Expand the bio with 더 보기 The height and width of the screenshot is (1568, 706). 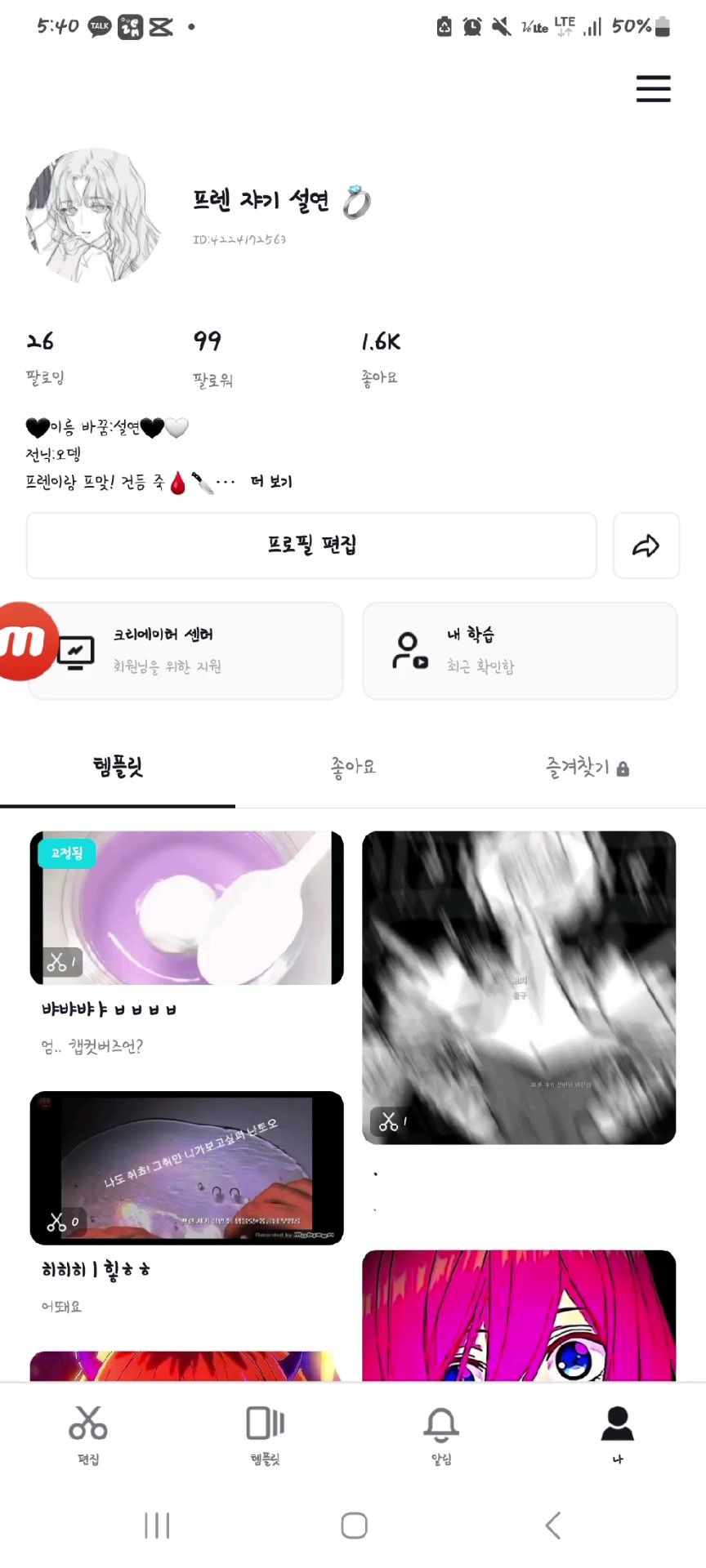coord(271,482)
